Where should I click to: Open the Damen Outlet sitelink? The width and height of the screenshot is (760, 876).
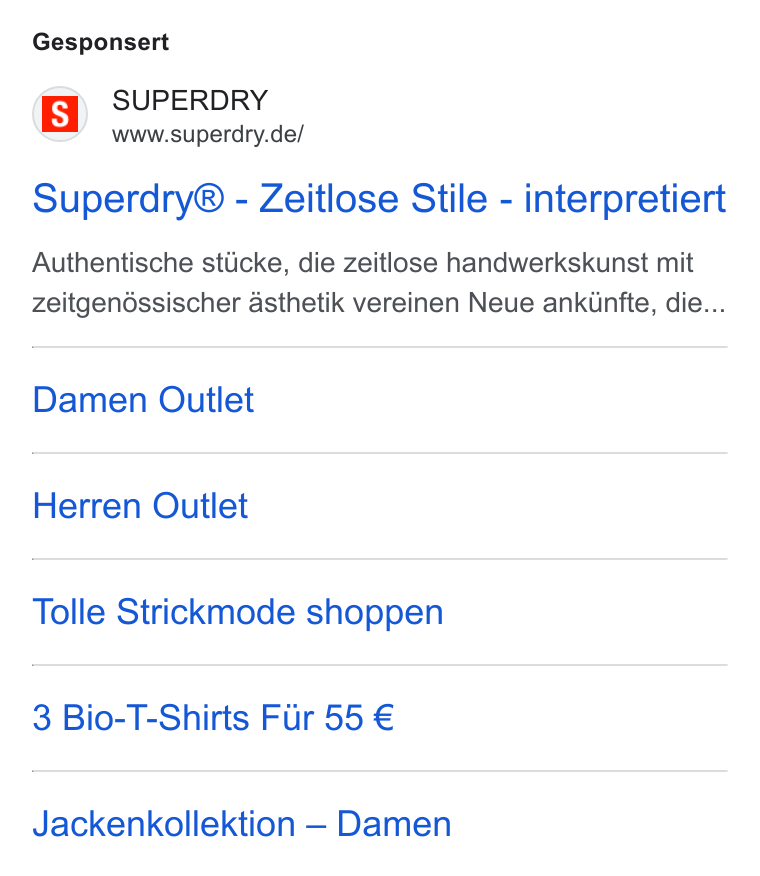click(143, 400)
